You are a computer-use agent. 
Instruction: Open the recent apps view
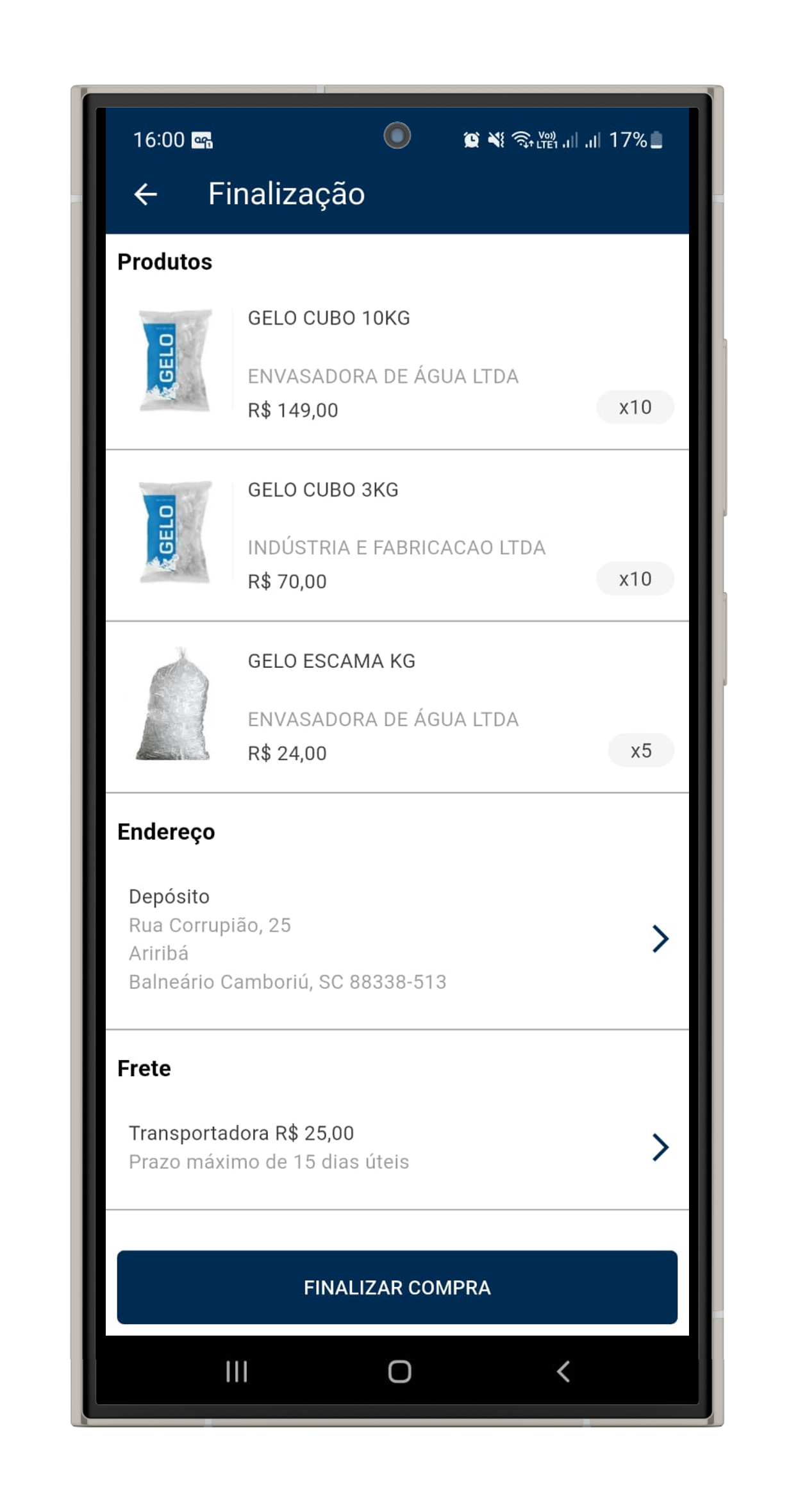237,1372
